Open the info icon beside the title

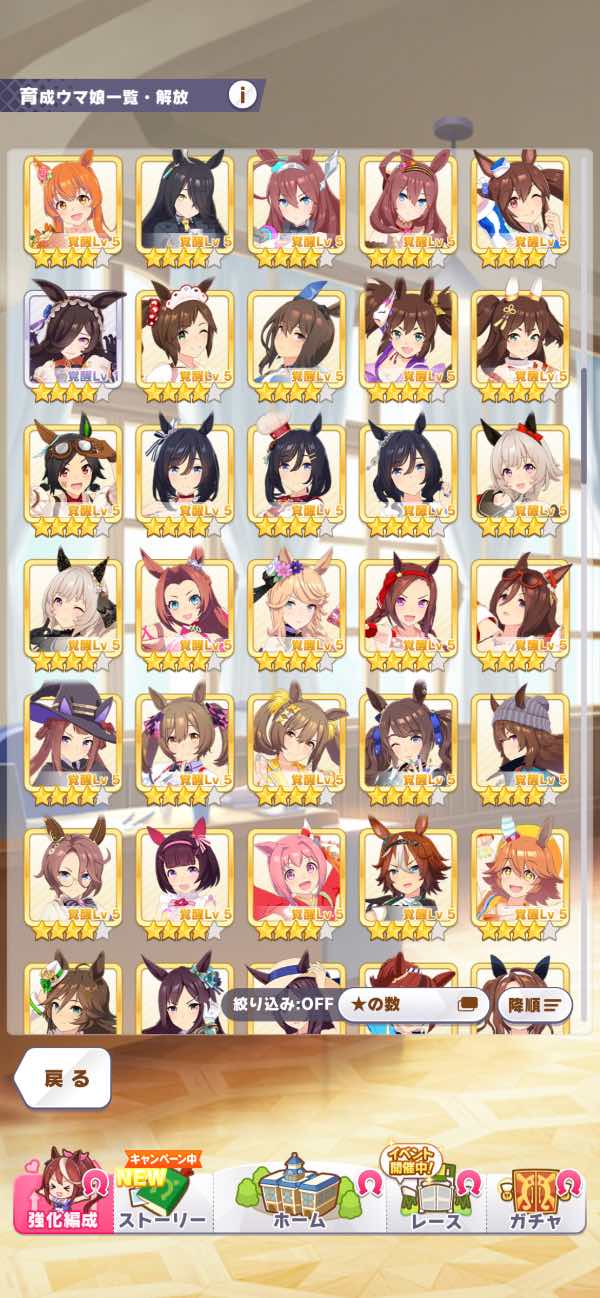[242, 96]
